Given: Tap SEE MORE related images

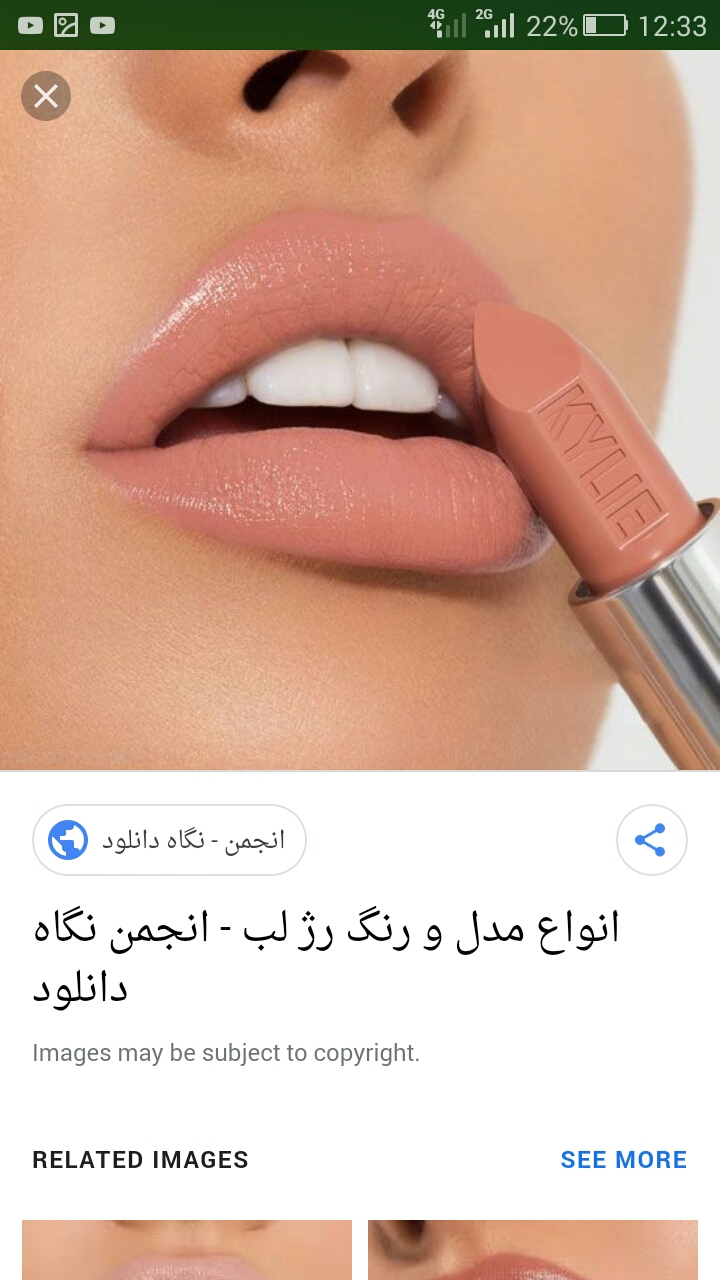Looking at the screenshot, I should [x=623, y=1160].
